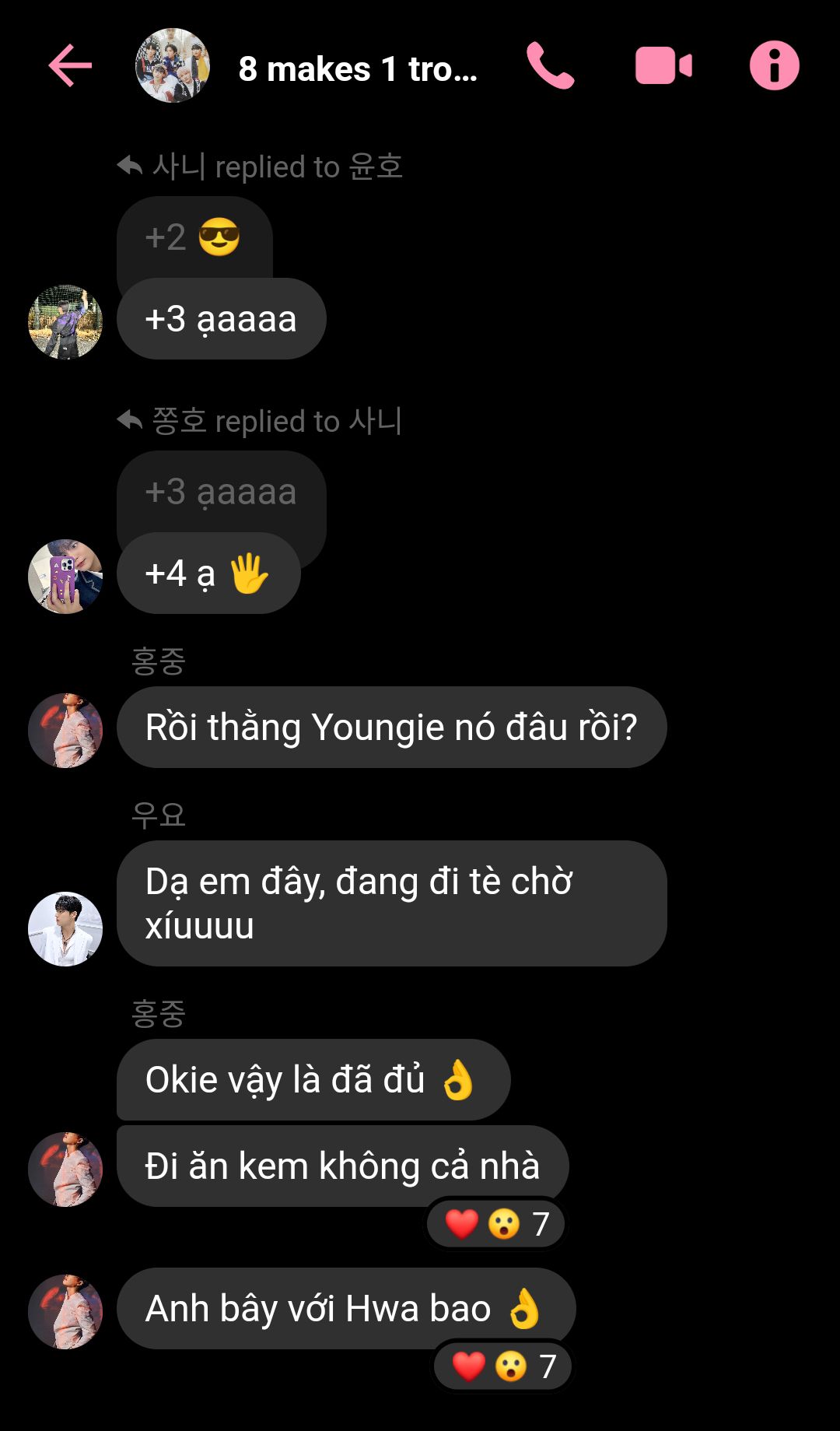
Task: Jump to the quoted "+3 ạaaaa" reply
Action: point(221,491)
